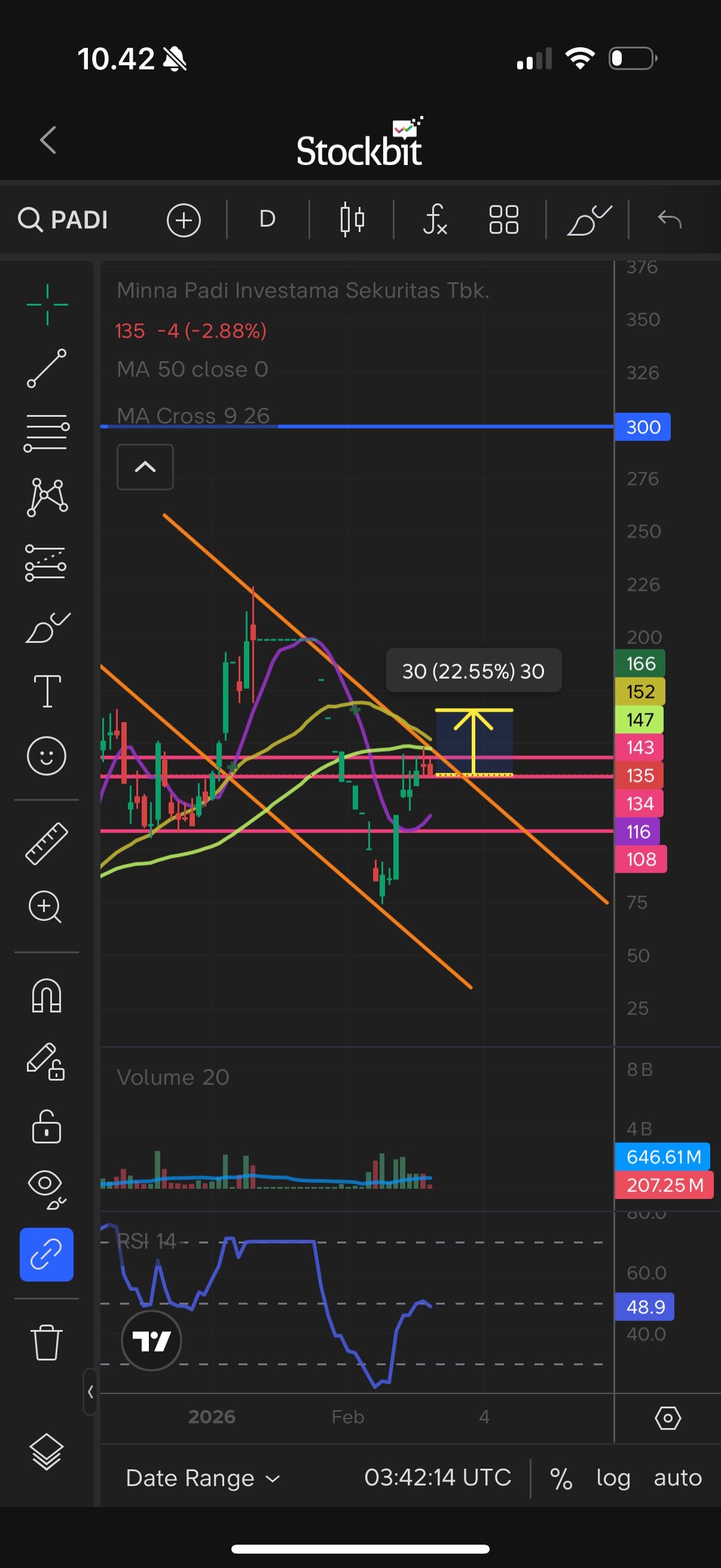This screenshot has width=721, height=1568.
Task: Go back using the header arrow
Action: pos(48,140)
